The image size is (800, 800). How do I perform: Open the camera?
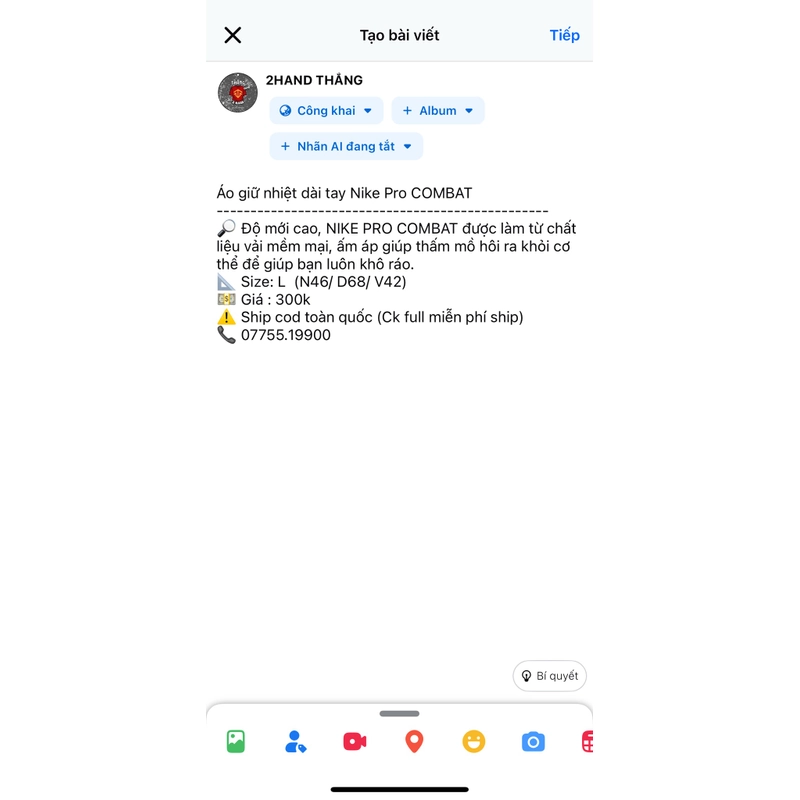pos(533,741)
